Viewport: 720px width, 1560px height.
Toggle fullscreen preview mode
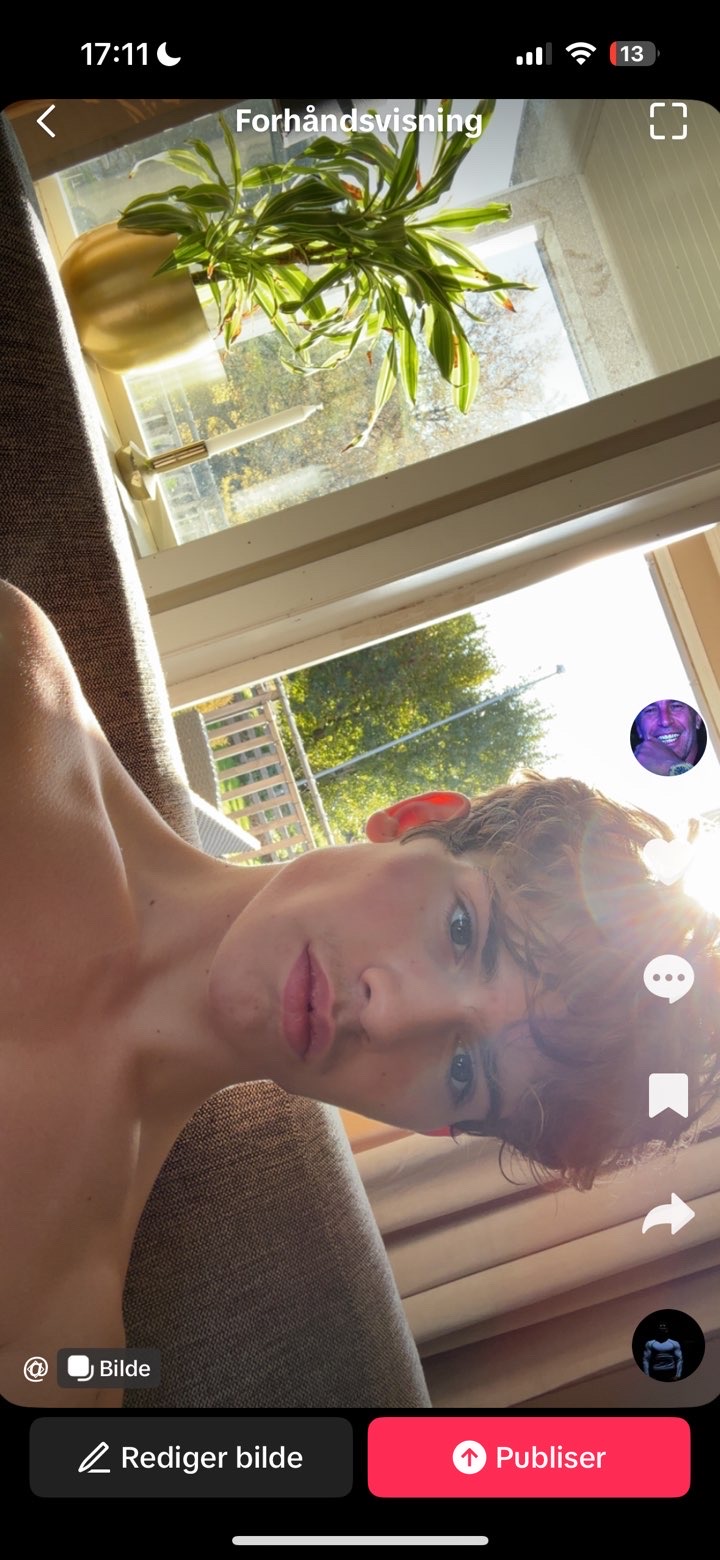click(x=668, y=121)
